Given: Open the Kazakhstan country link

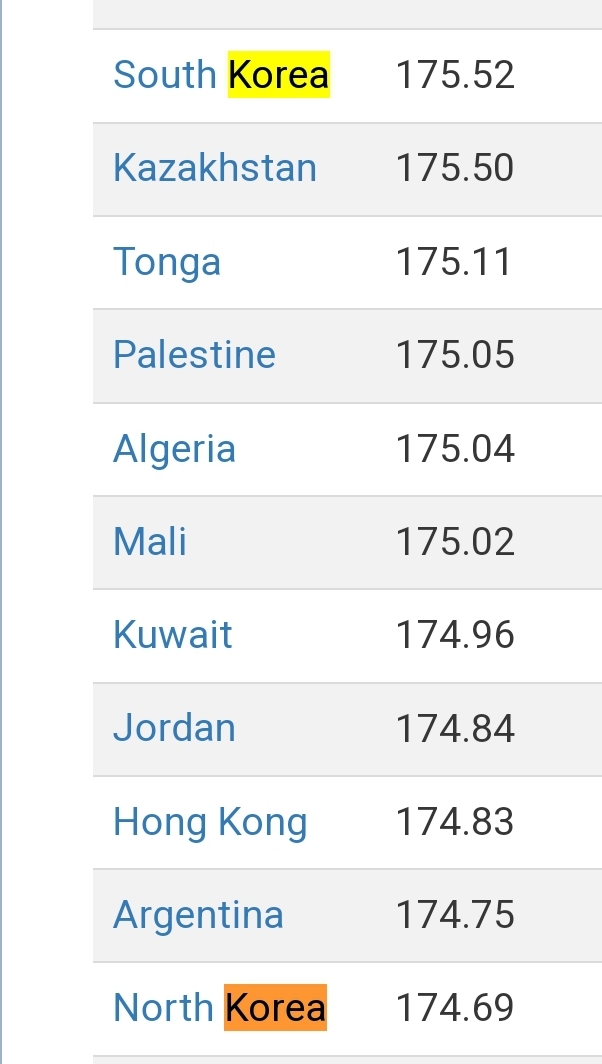Looking at the screenshot, I should click(x=214, y=168).
